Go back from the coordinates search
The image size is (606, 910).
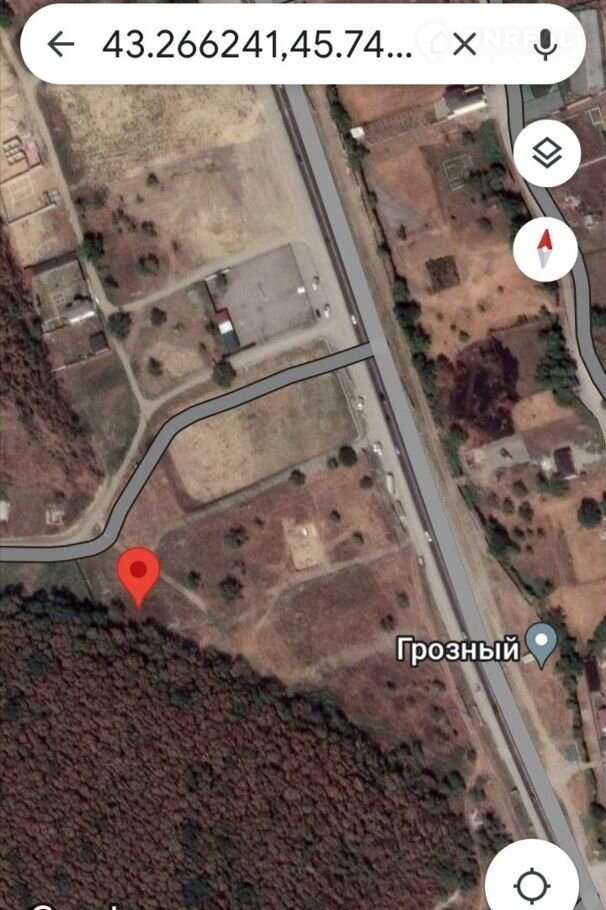(62, 44)
